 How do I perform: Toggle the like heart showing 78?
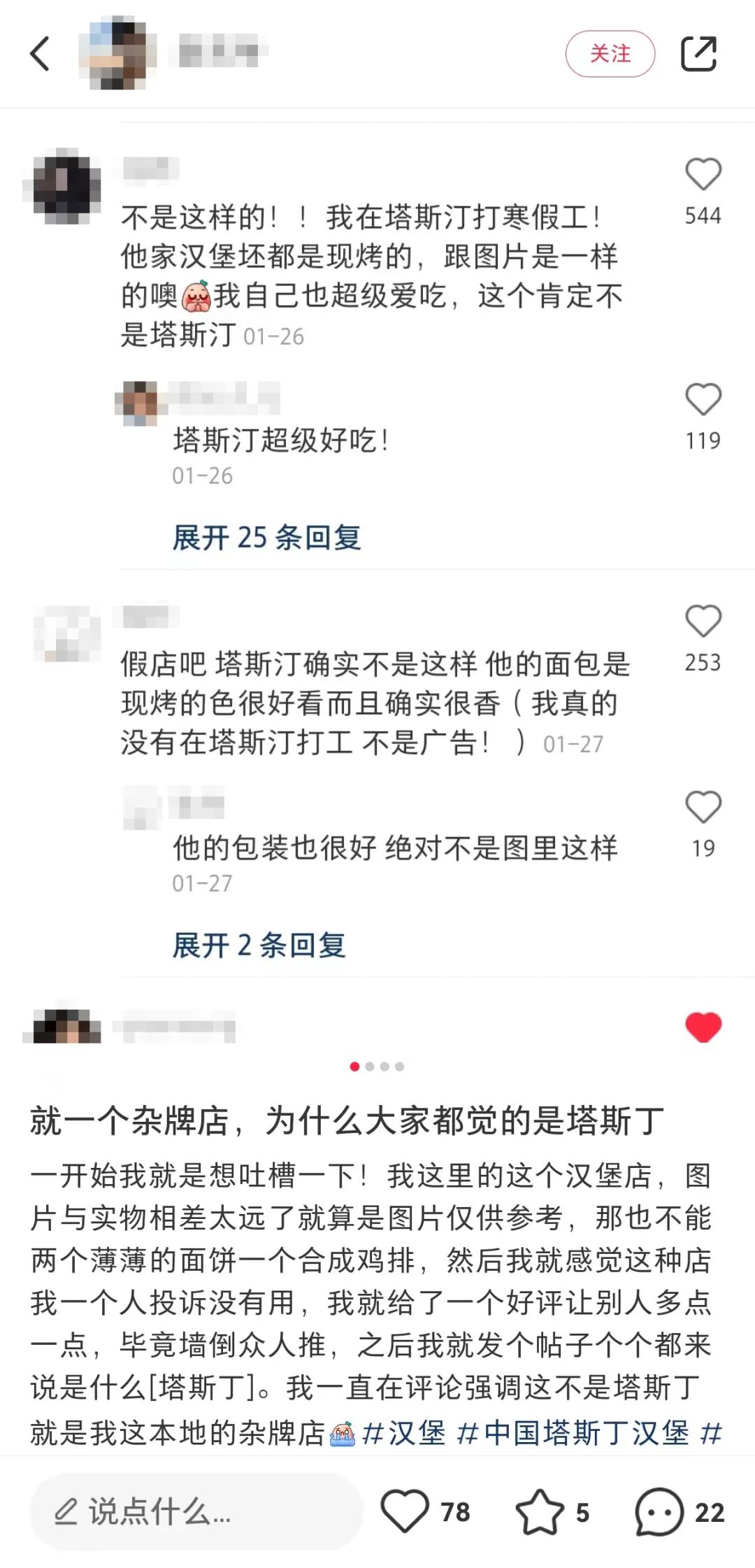click(x=408, y=1511)
